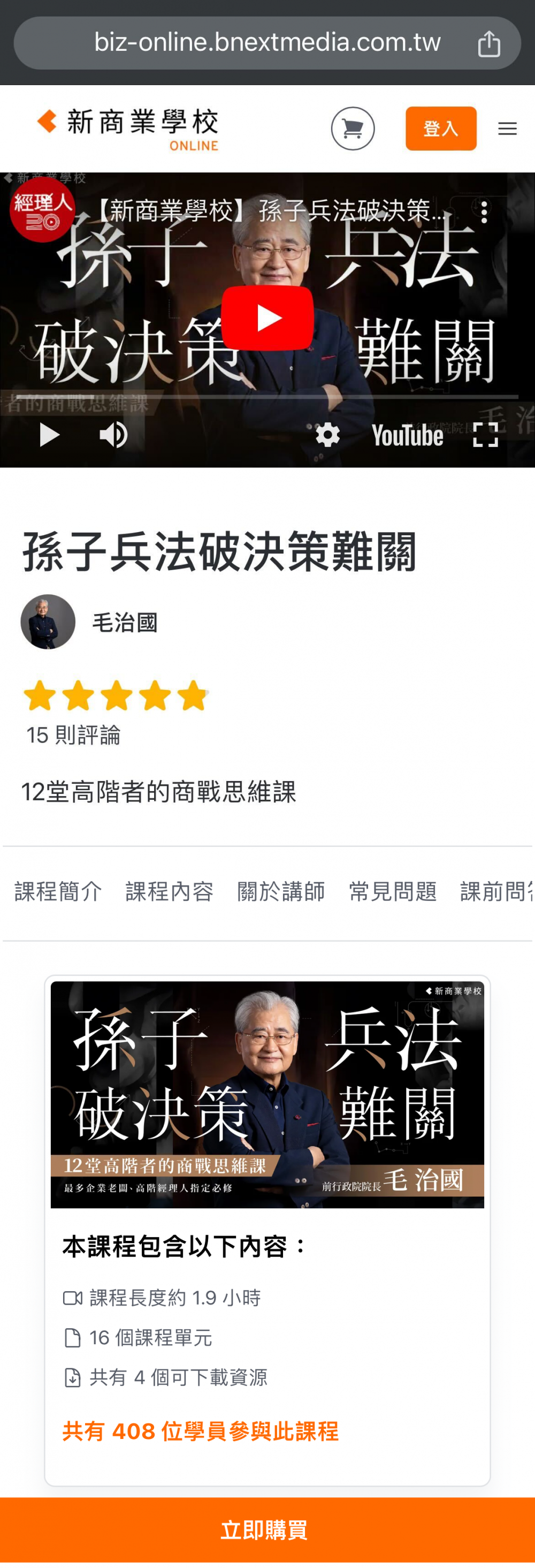Open the video's three-dot options
The image size is (535, 1568).
tap(484, 212)
